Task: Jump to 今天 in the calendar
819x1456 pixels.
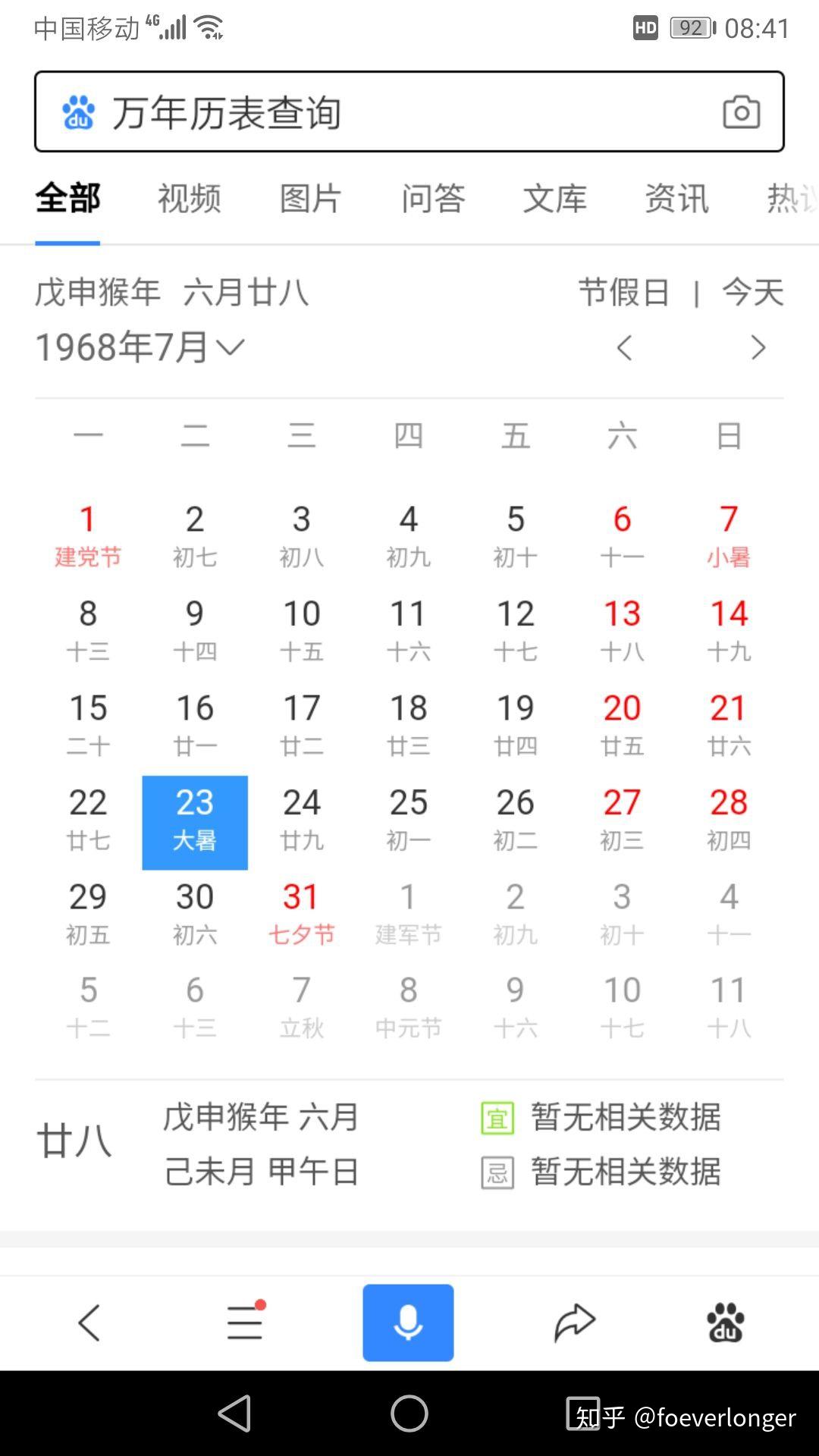Action: (x=752, y=293)
